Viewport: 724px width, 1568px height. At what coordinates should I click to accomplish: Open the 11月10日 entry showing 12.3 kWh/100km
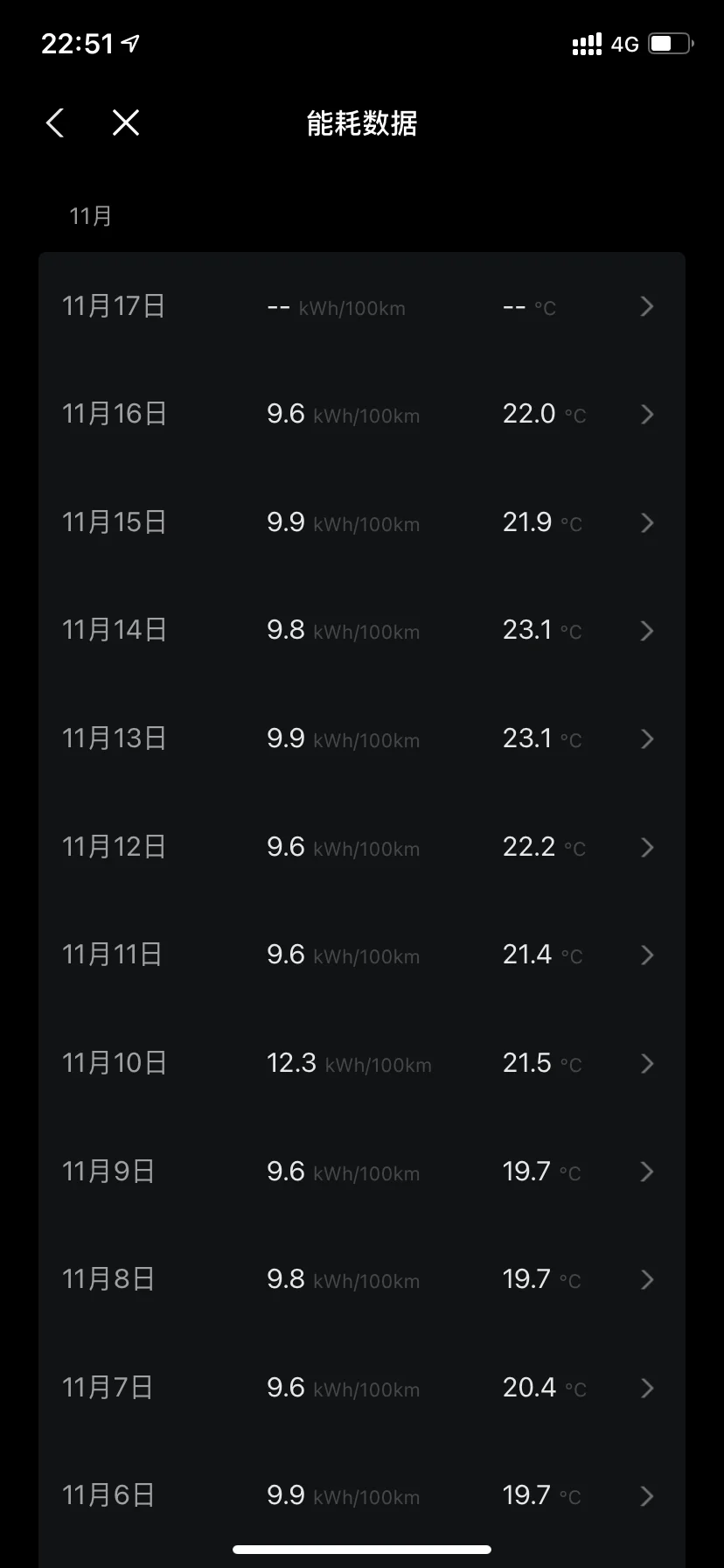pyautogui.click(x=362, y=1063)
